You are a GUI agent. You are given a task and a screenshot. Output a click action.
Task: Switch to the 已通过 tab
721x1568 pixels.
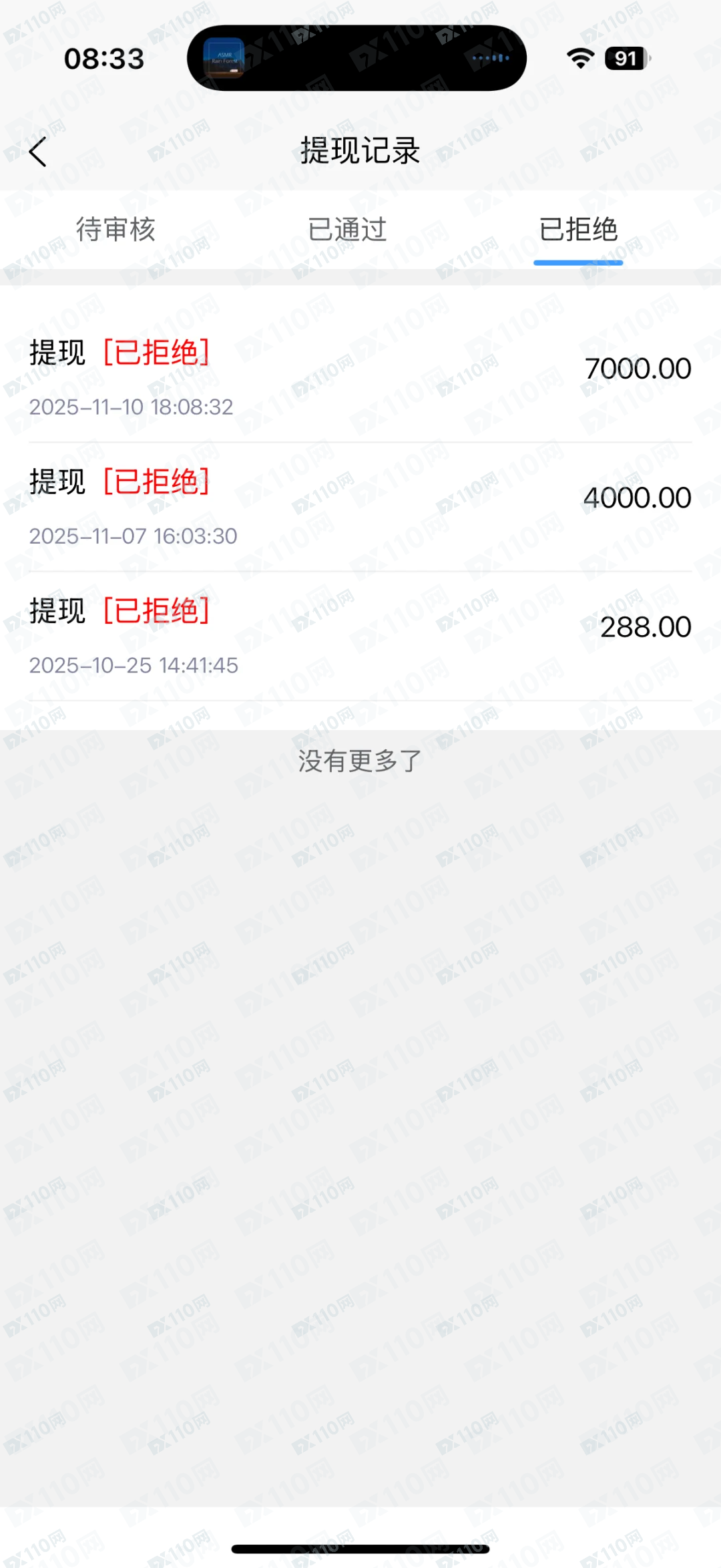click(347, 230)
